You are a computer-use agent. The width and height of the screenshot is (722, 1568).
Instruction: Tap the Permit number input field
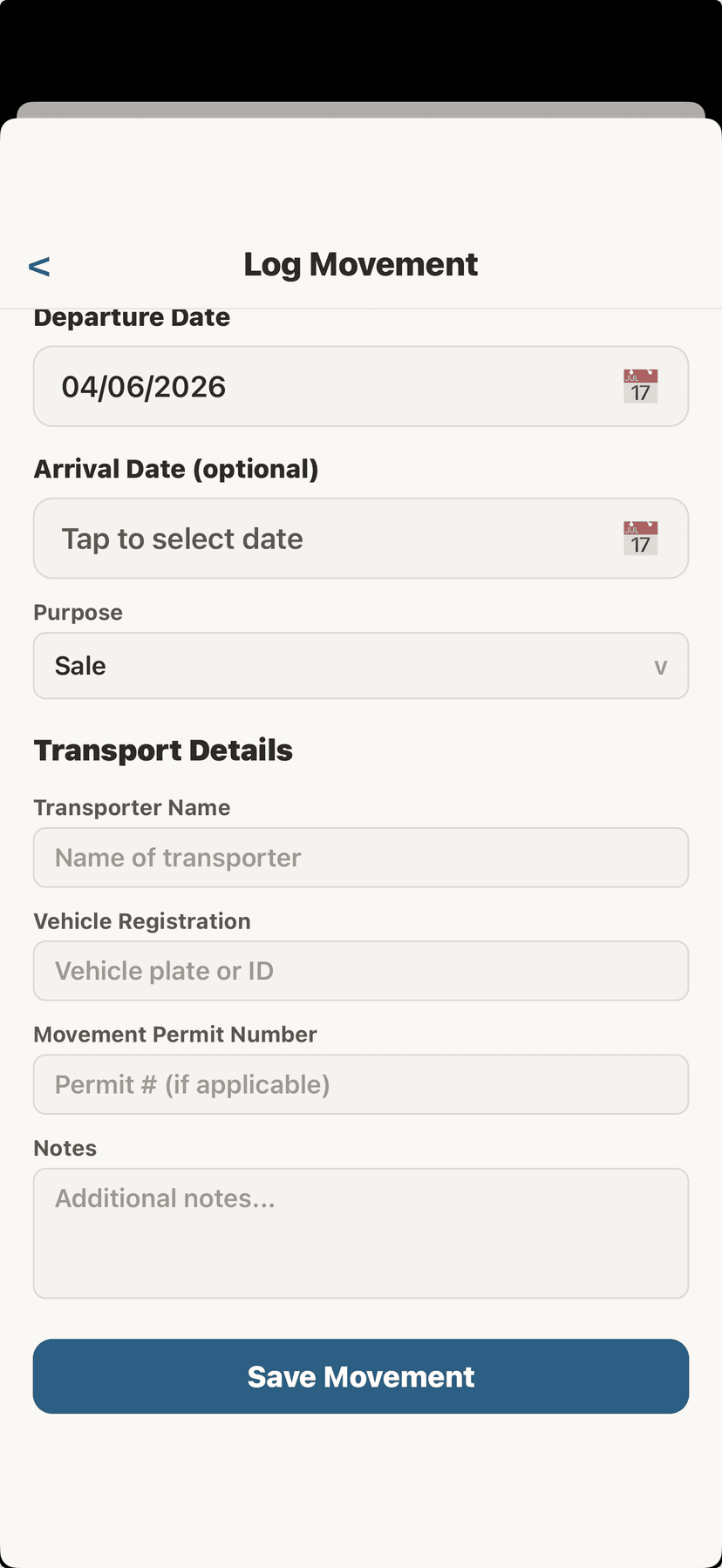[360, 1084]
